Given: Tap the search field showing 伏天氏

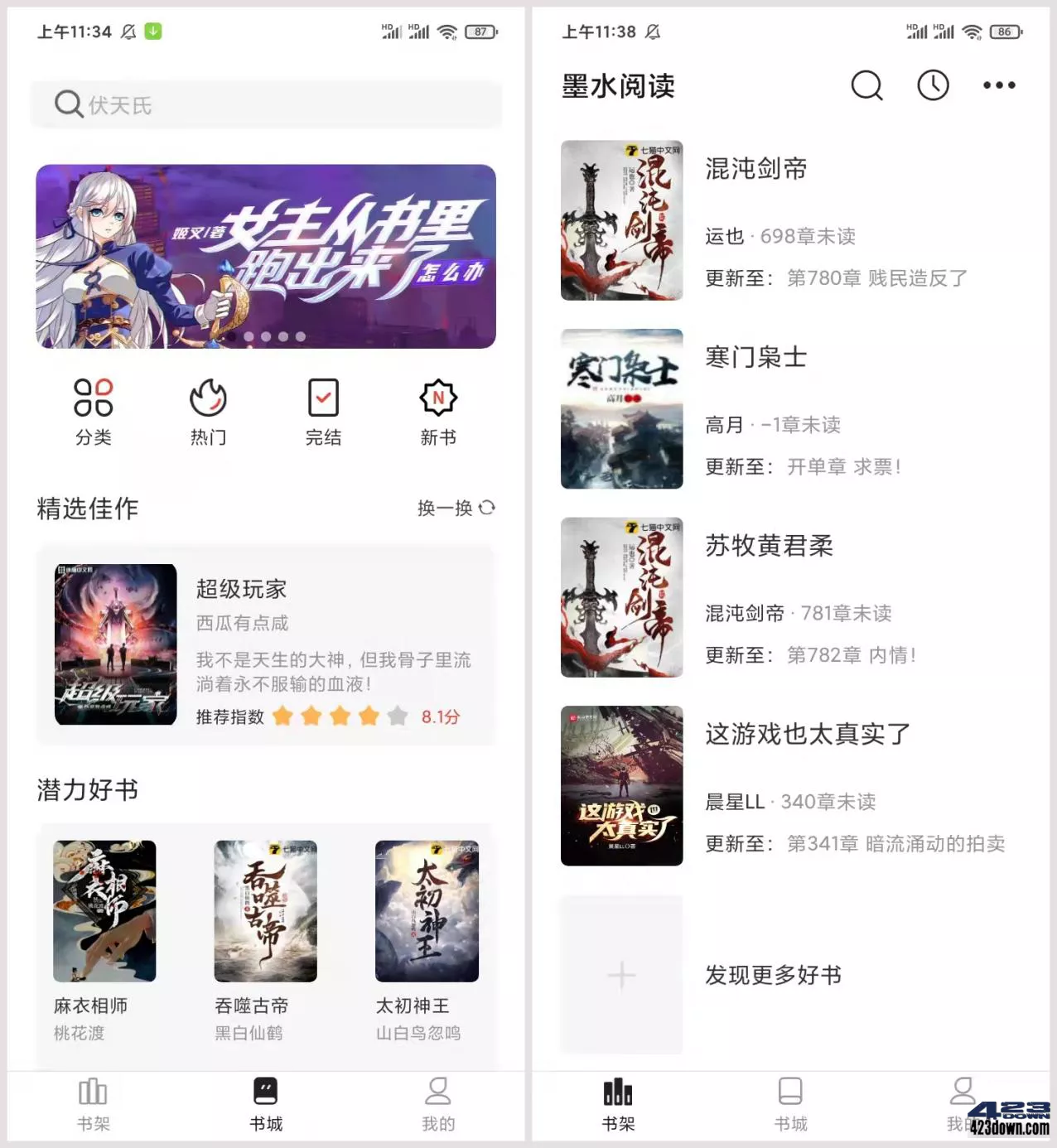Looking at the screenshot, I should [x=265, y=104].
